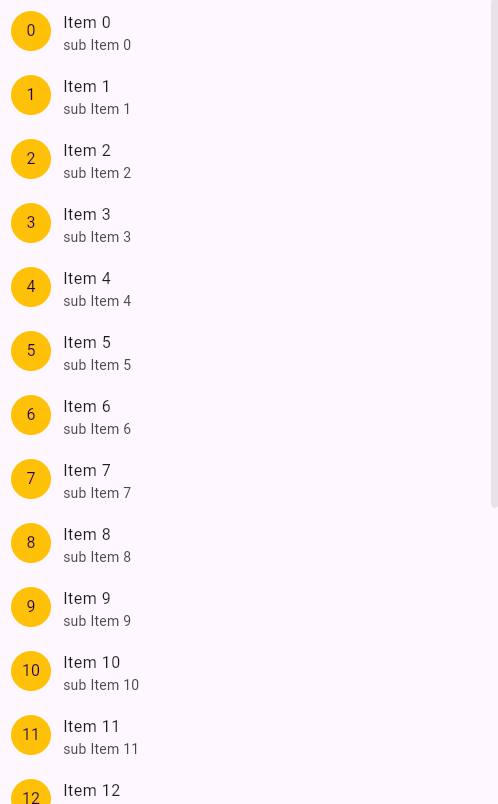Select Item 6 in the list
The image size is (498, 804).
[x=245, y=415]
